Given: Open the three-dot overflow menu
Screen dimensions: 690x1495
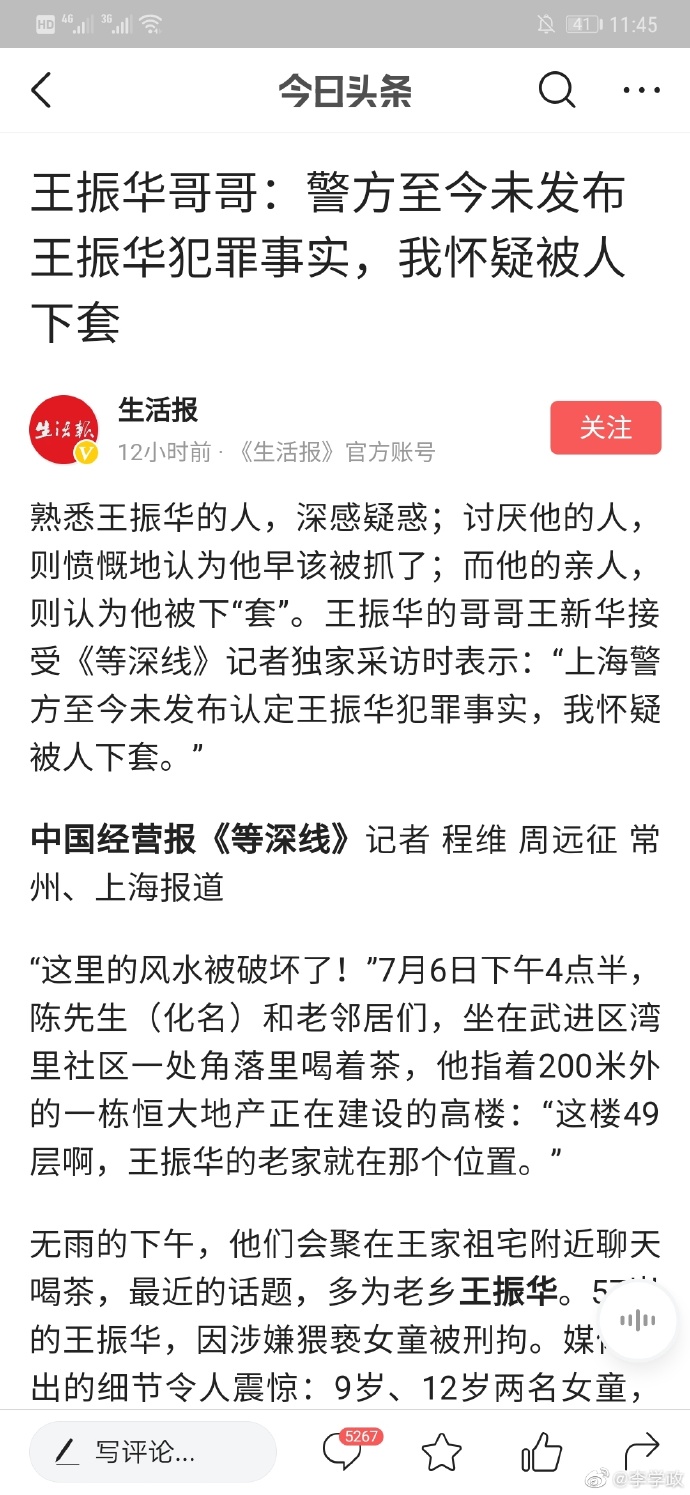Looking at the screenshot, I should click(x=641, y=91).
